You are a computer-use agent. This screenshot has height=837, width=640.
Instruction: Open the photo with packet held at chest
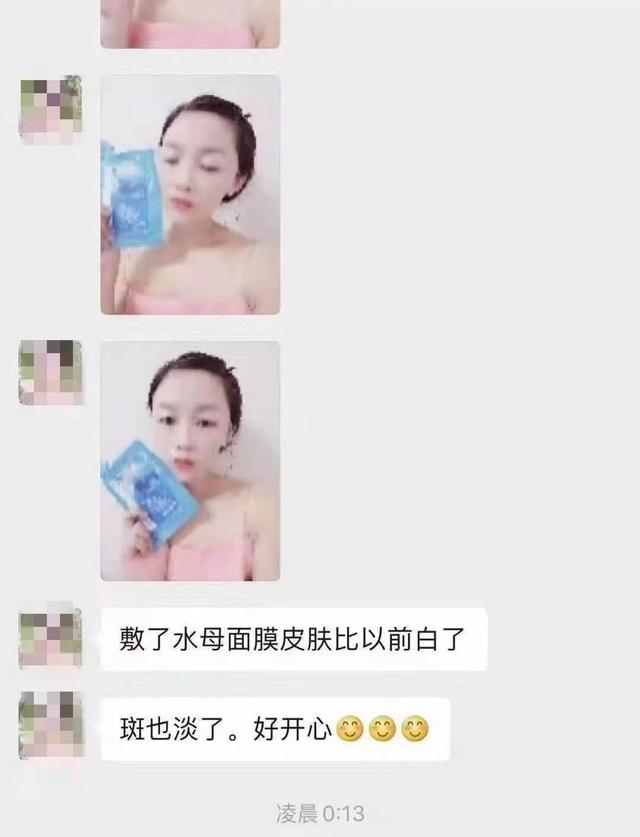coord(190,460)
